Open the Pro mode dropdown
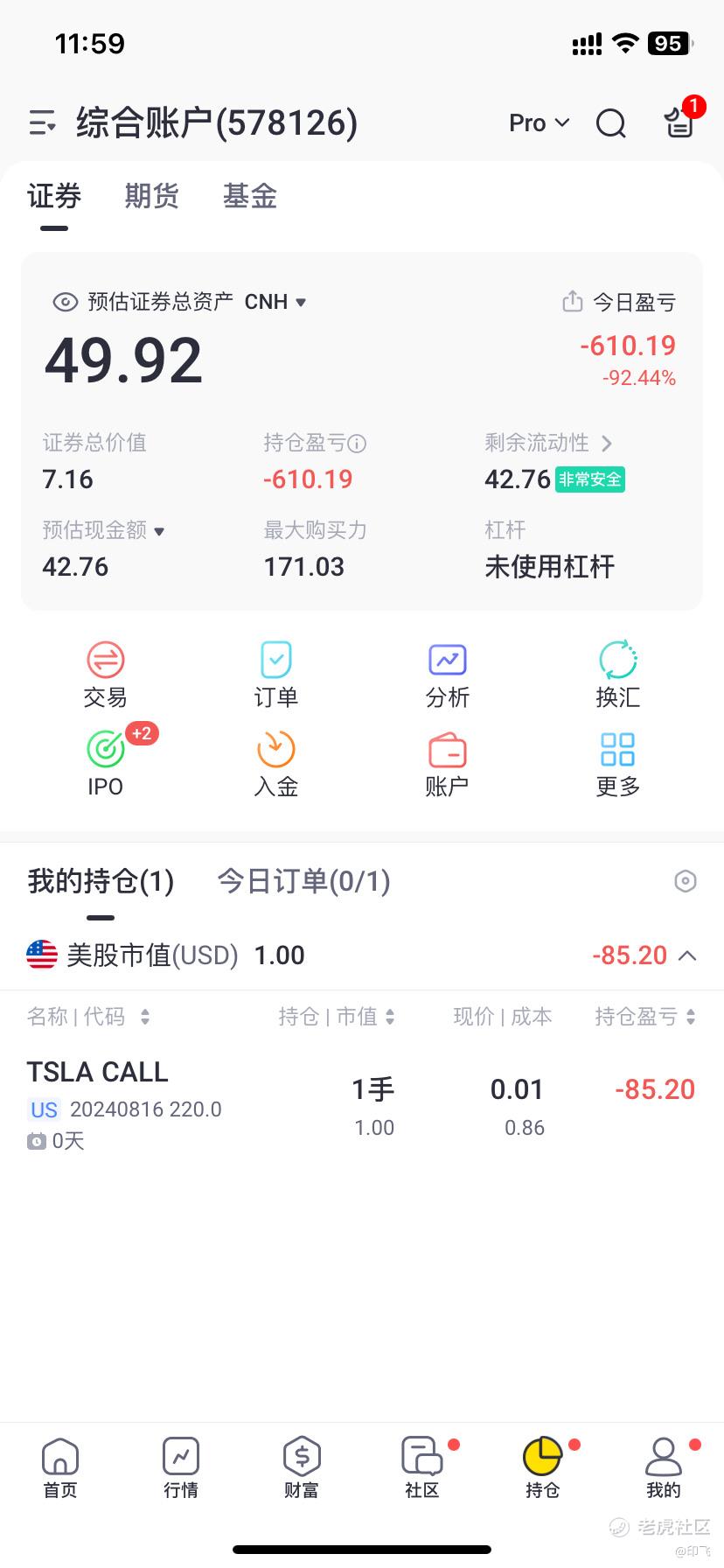The width and height of the screenshot is (724, 1568). [x=539, y=123]
